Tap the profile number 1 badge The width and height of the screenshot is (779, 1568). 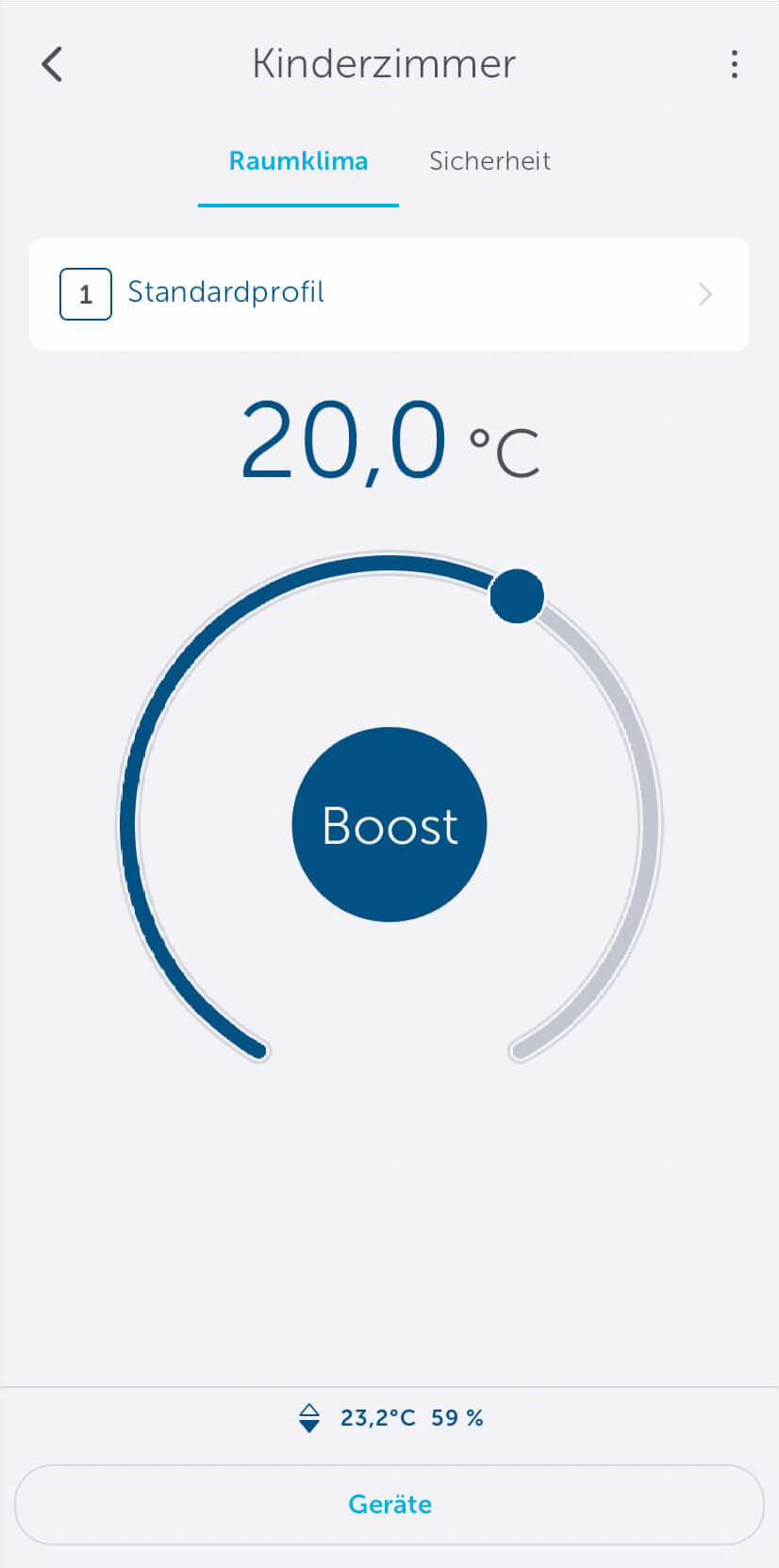tap(85, 294)
